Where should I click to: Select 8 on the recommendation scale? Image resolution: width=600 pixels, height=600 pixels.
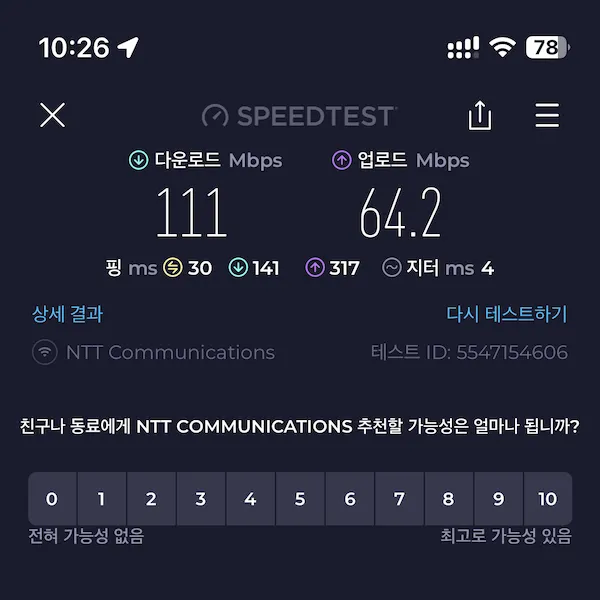pos(449,499)
